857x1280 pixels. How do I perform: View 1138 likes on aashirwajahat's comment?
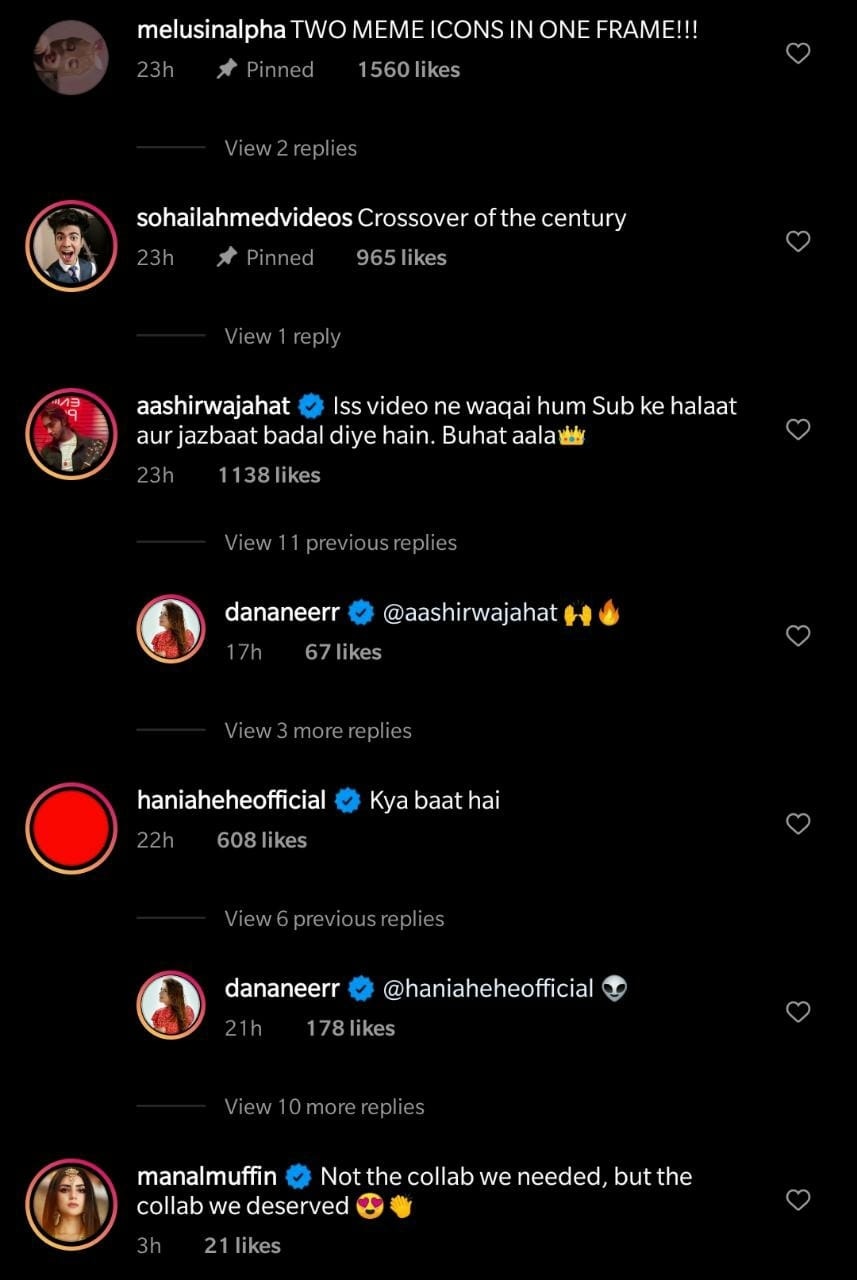pyautogui.click(x=269, y=475)
